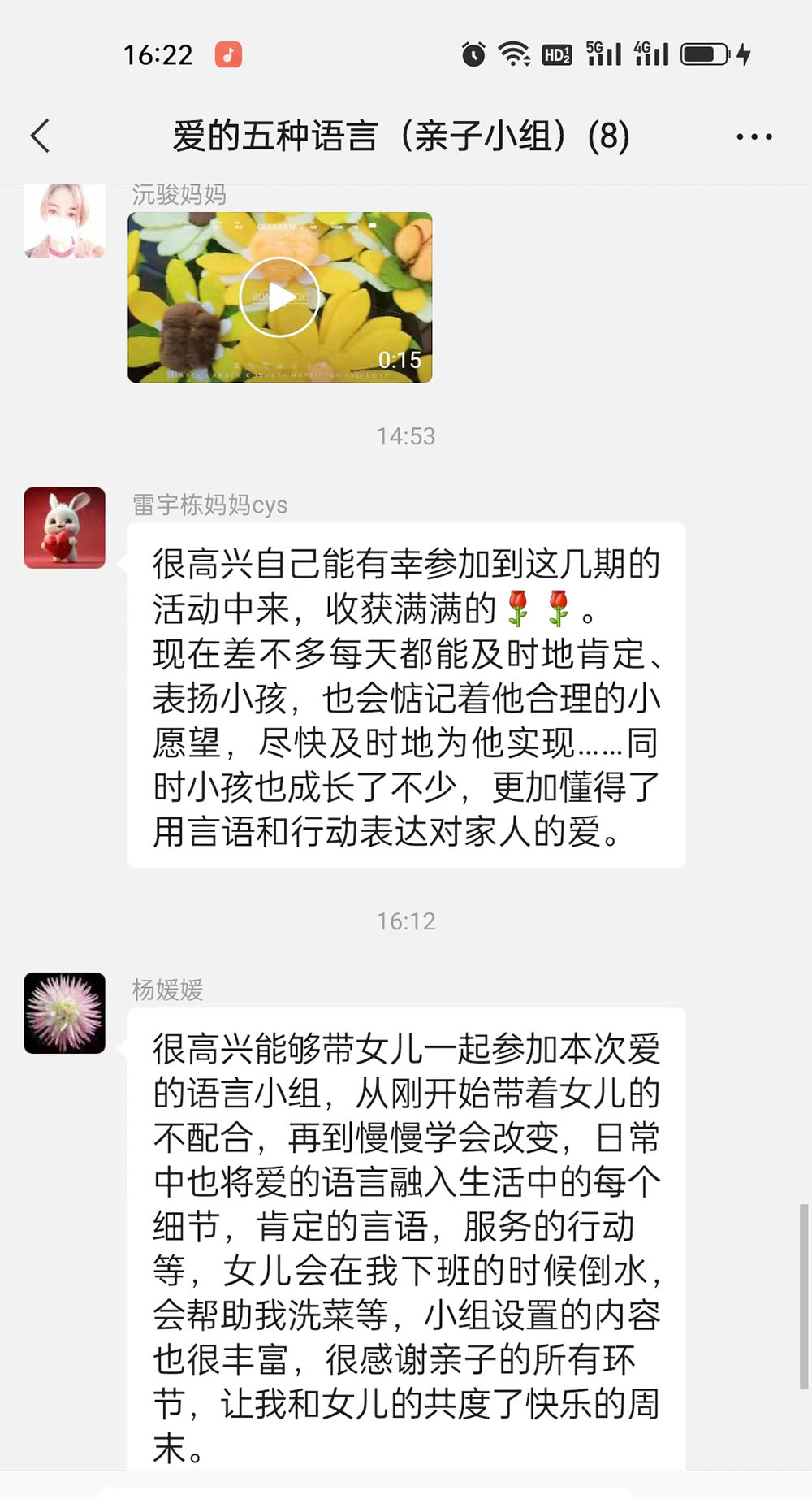Open 雷宇栋妈妈cys's rabbit avatar
Screen dimensions: 812x1499
pos(65,528)
